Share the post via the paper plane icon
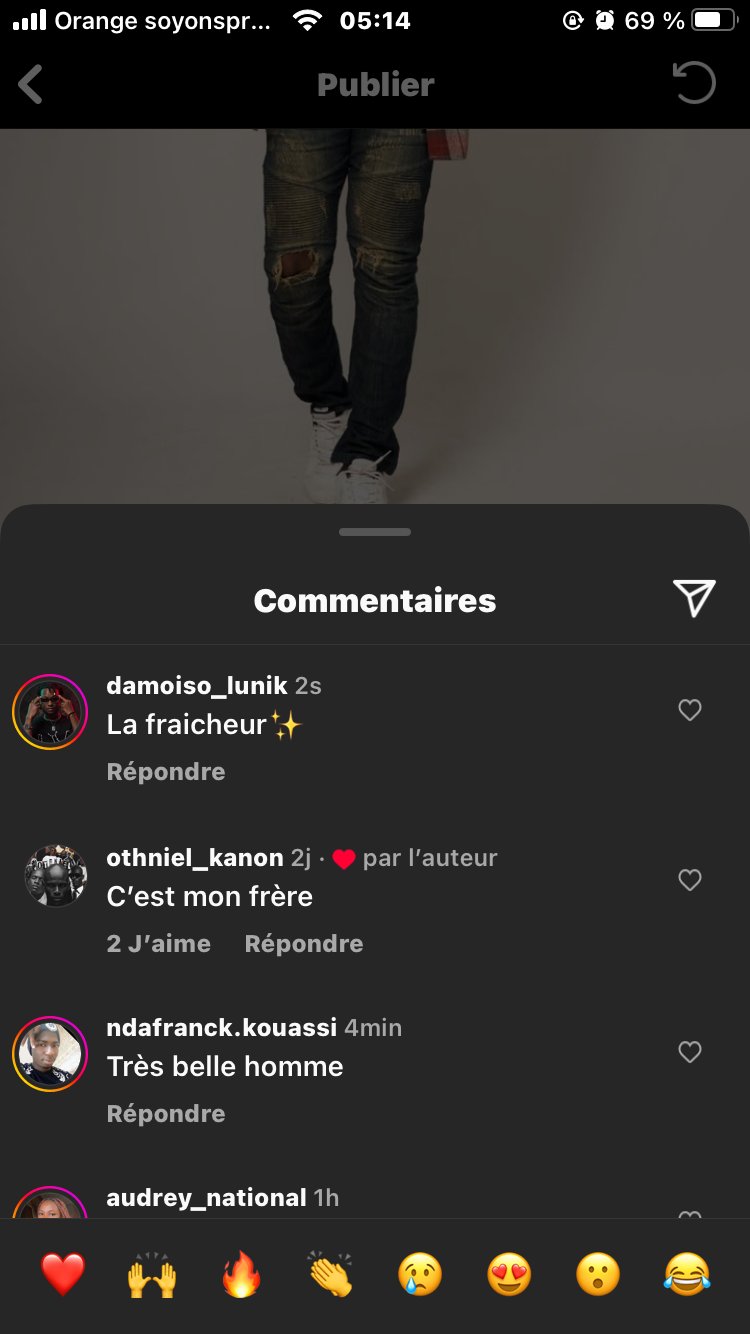 pos(694,598)
